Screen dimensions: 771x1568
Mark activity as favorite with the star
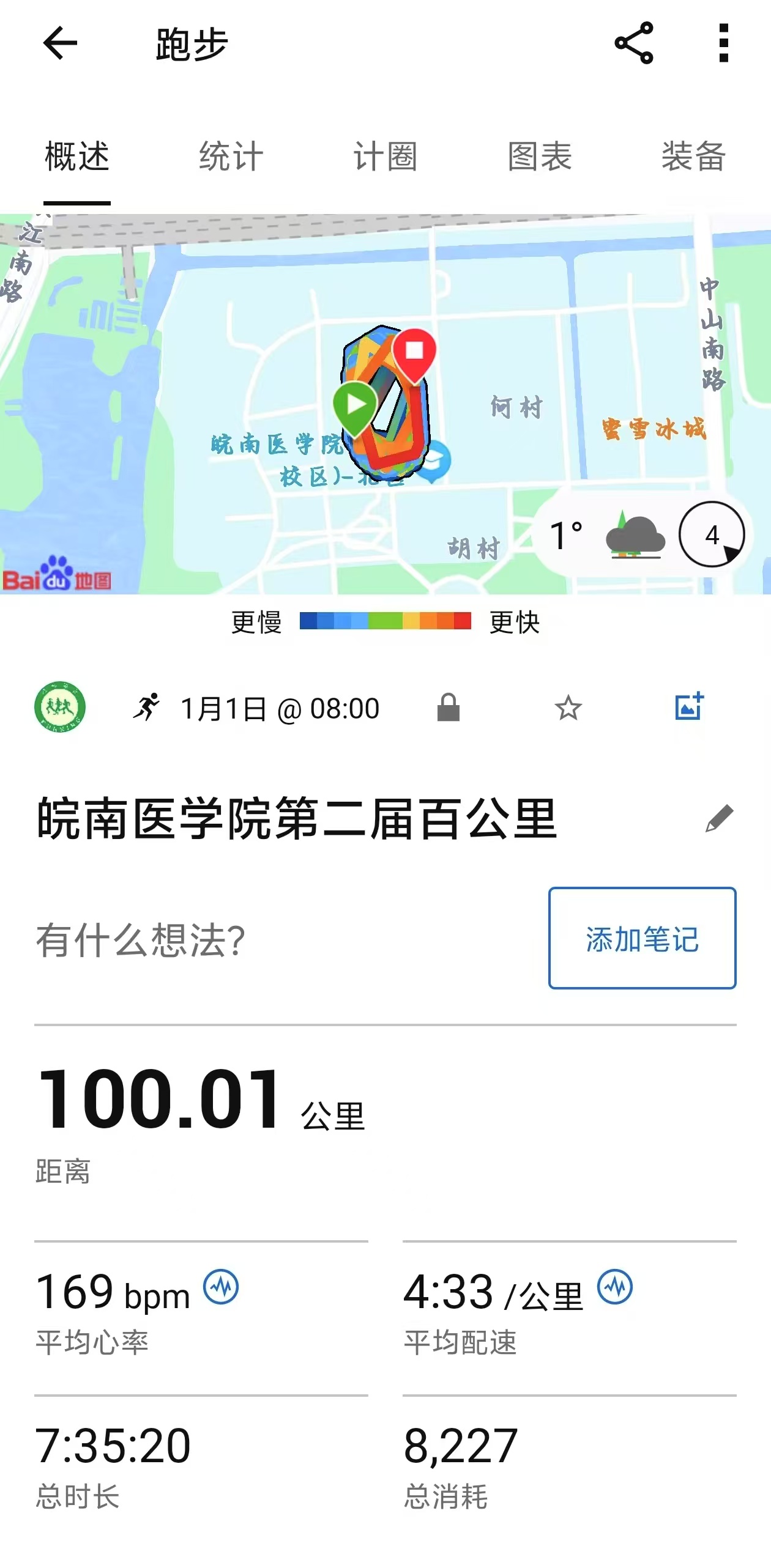568,708
